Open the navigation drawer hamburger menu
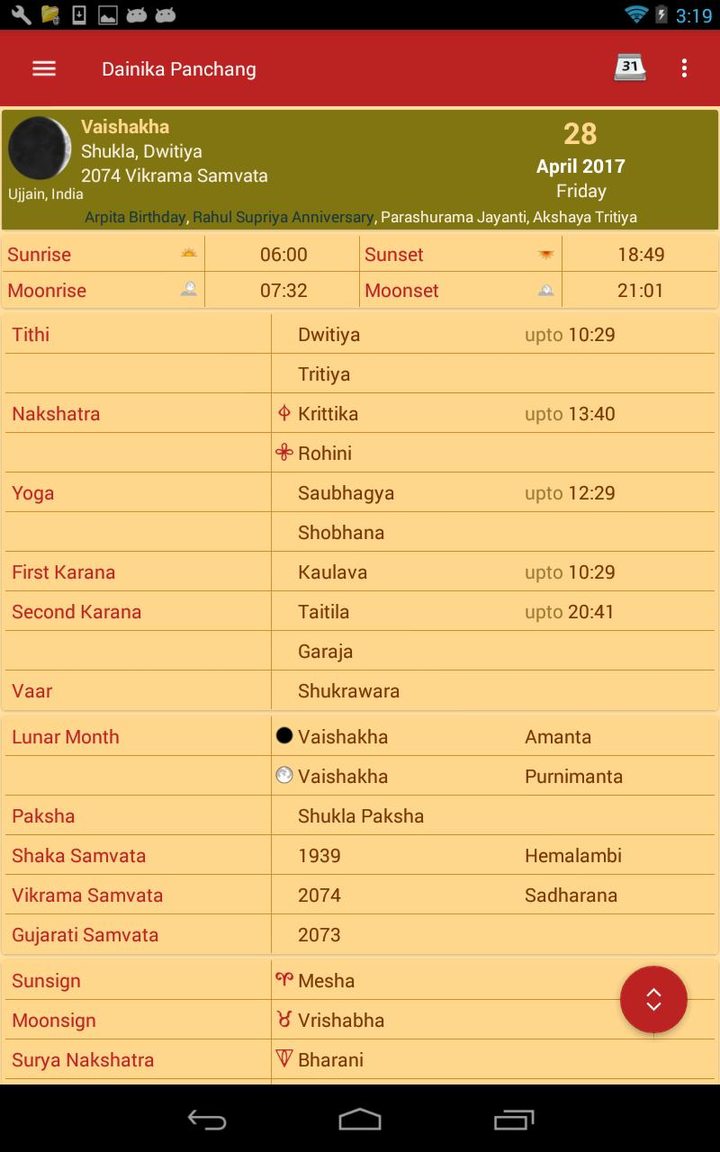 (x=43, y=67)
